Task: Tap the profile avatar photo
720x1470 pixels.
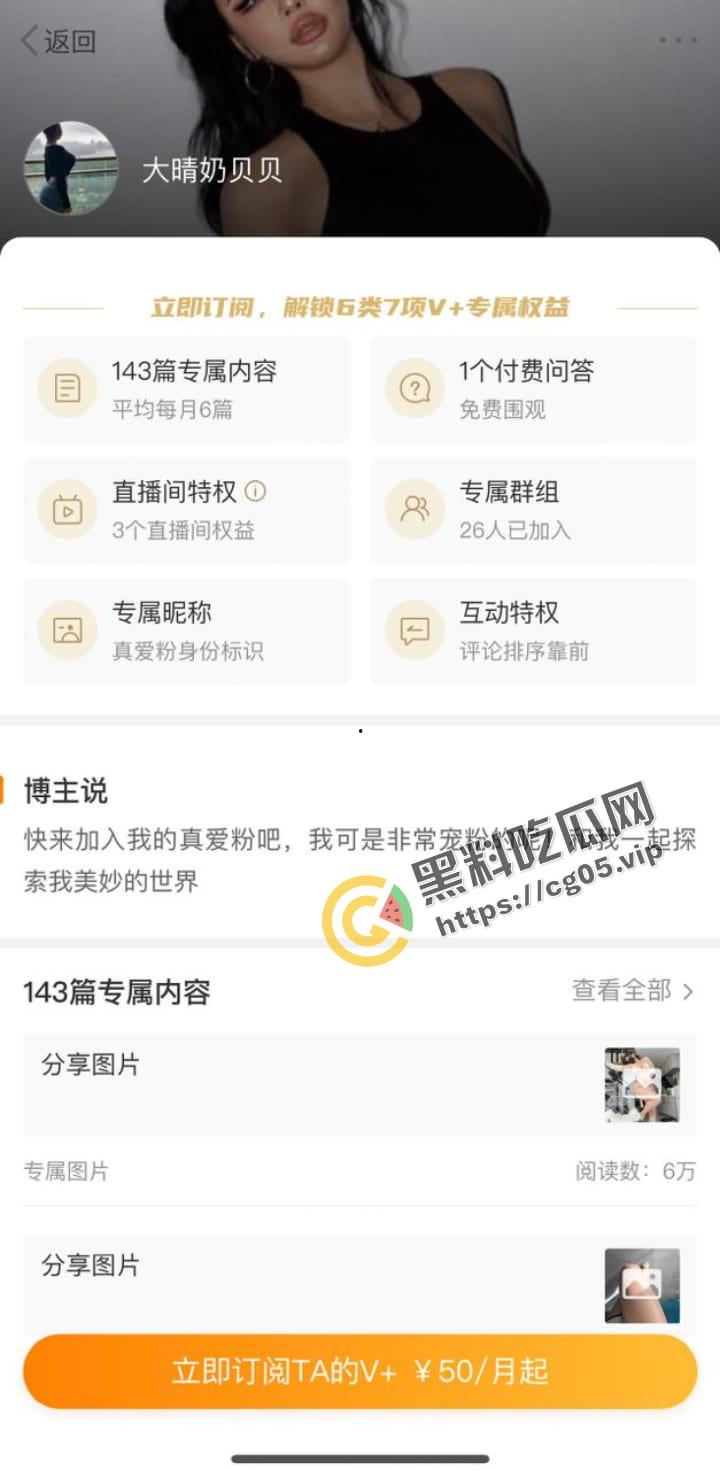Action: coord(69,168)
